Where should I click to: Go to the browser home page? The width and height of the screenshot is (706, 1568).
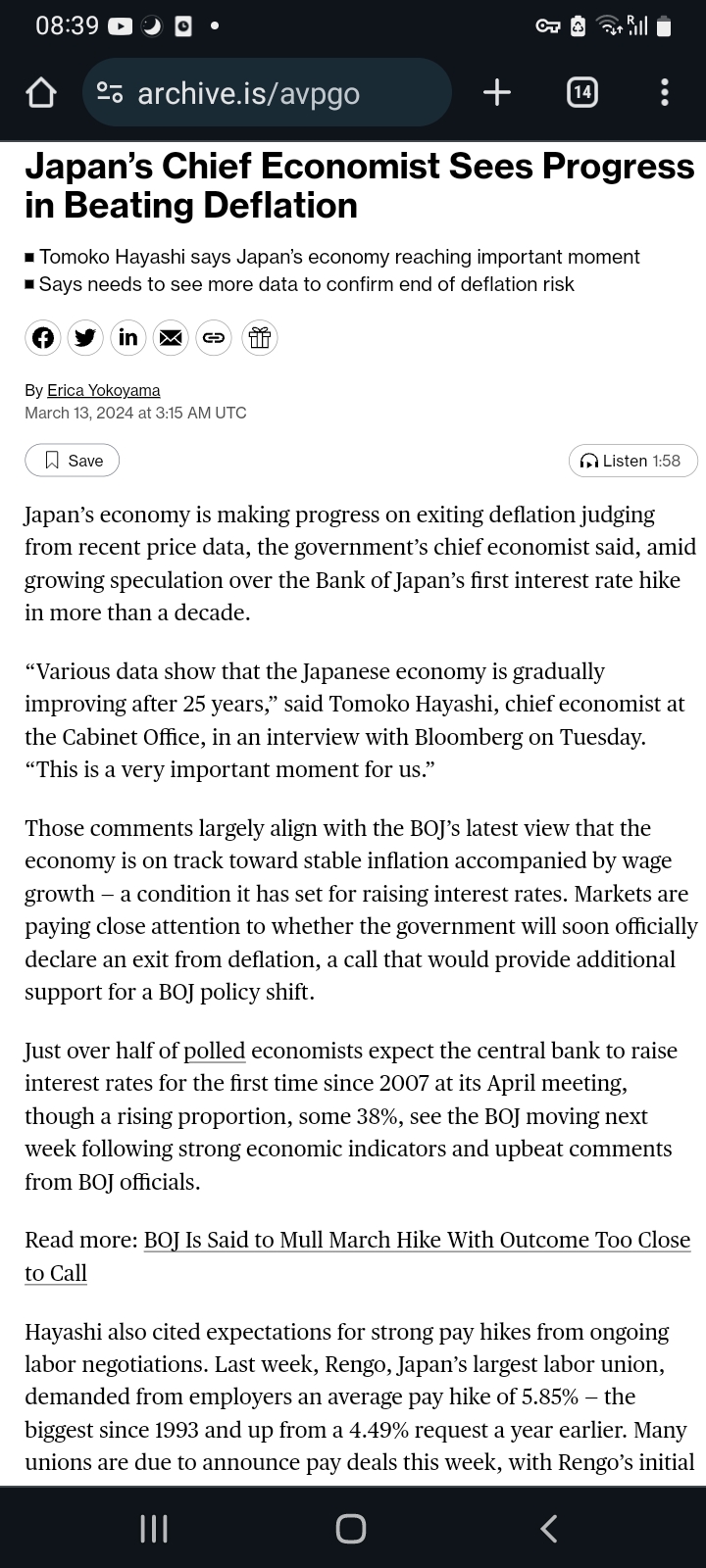(x=40, y=93)
